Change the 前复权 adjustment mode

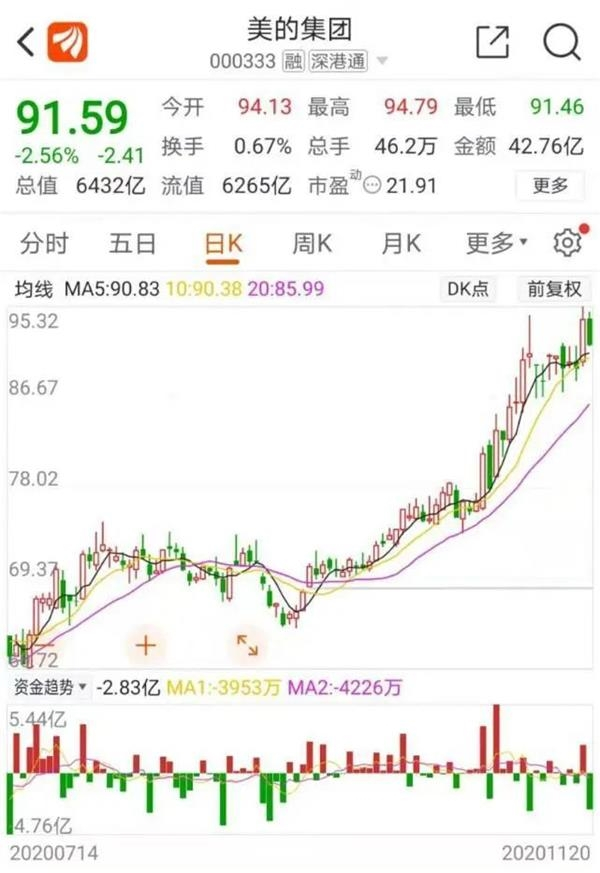click(x=555, y=290)
